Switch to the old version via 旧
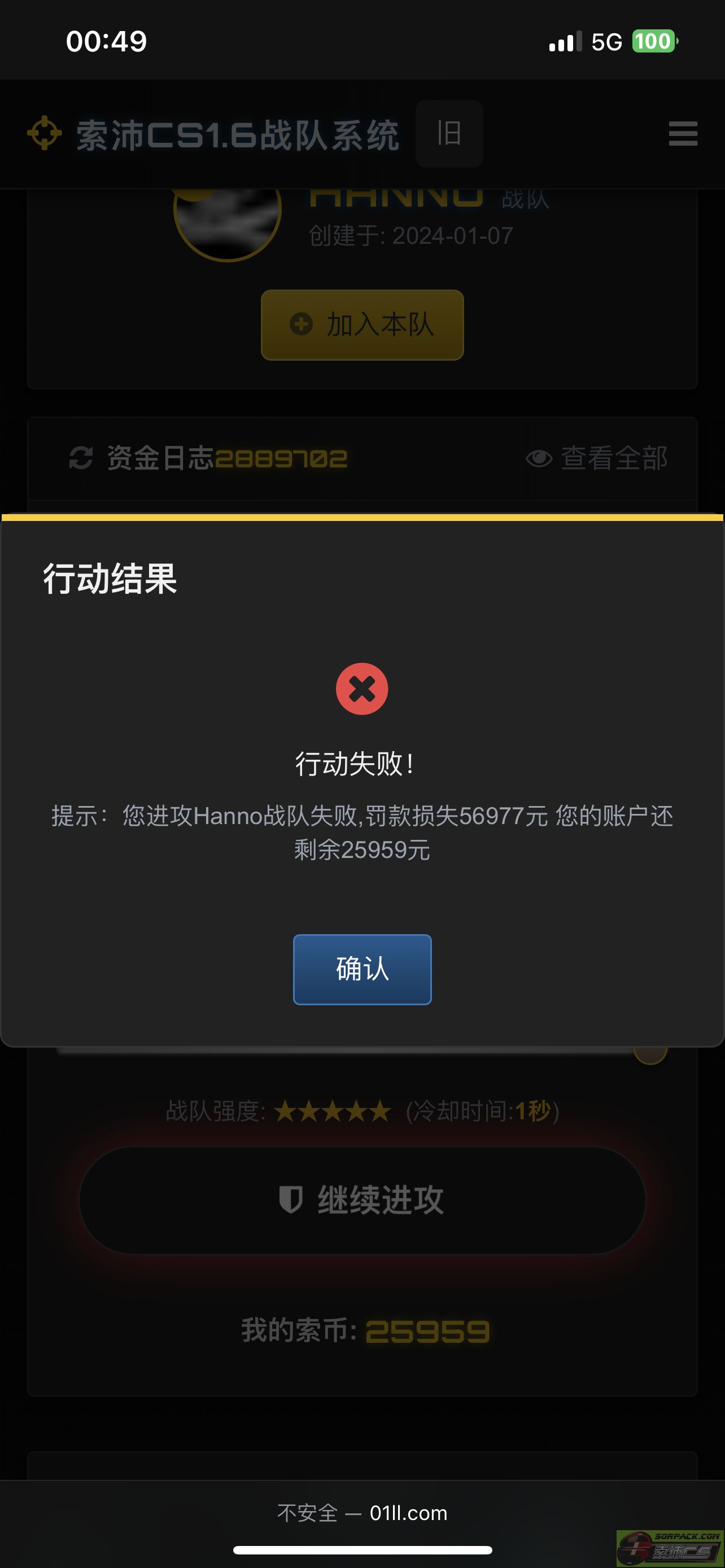The height and width of the screenshot is (1568, 725). [x=449, y=134]
